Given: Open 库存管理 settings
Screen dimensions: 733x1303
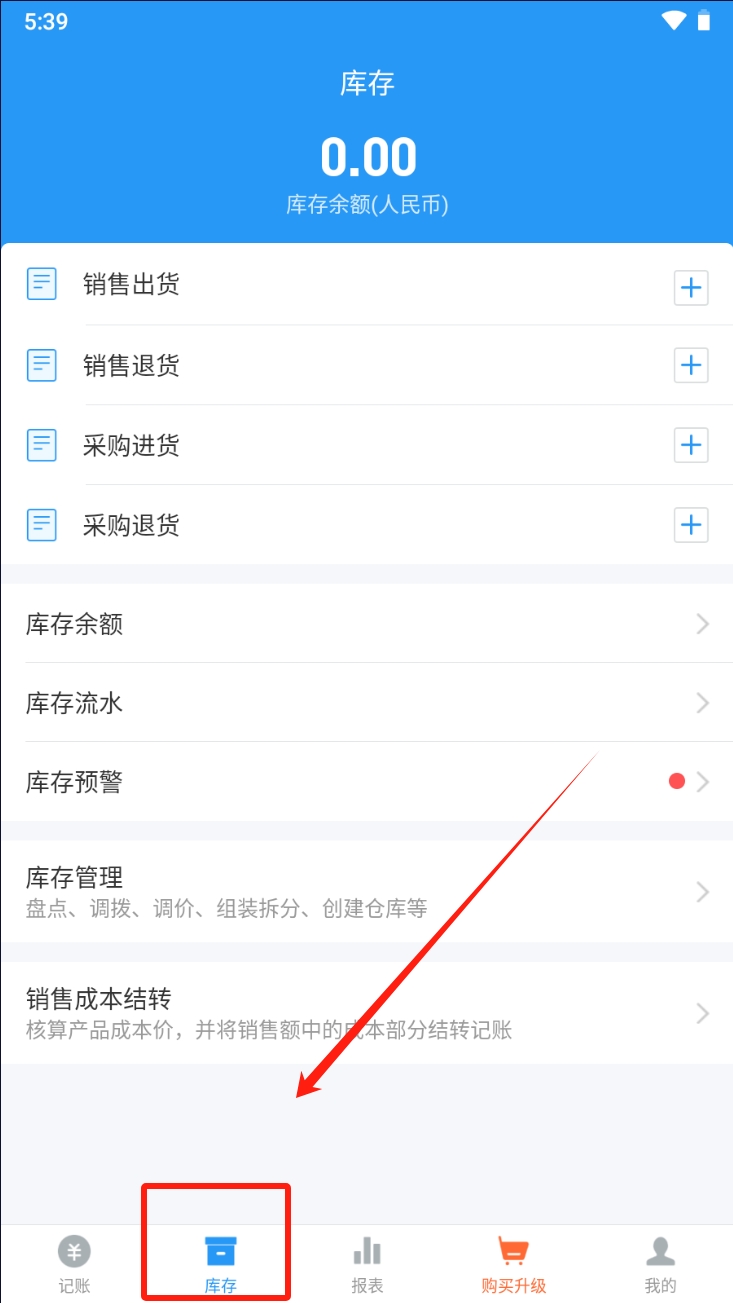Looking at the screenshot, I should coord(366,891).
